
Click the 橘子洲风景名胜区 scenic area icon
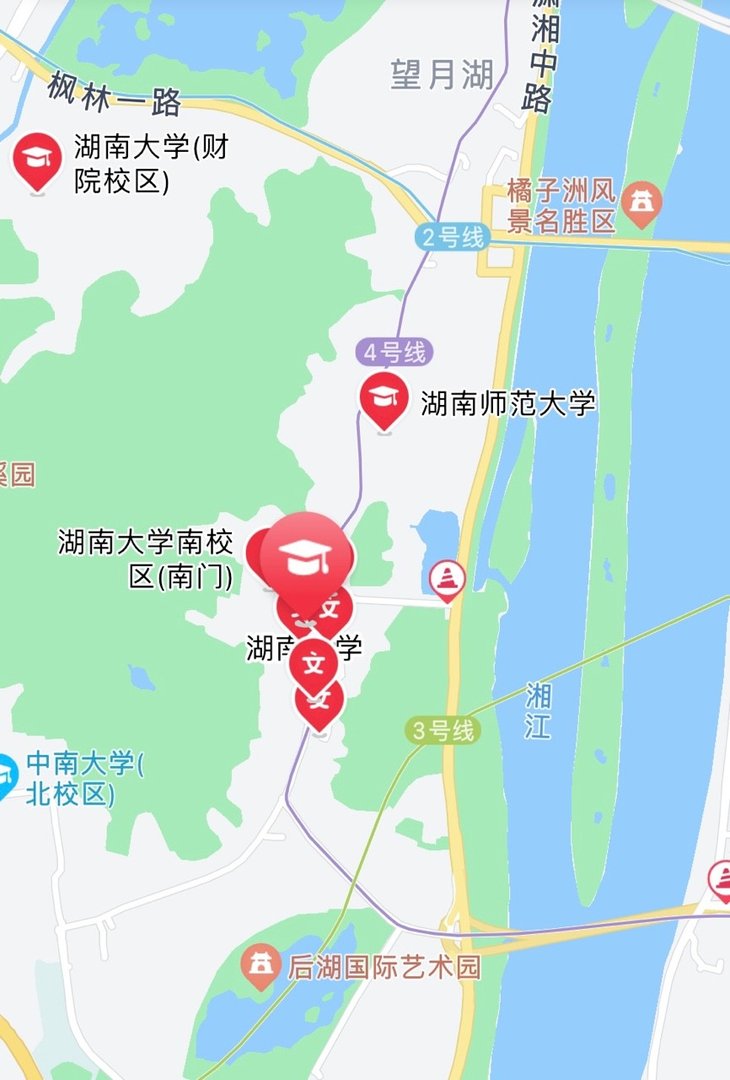coord(643,200)
